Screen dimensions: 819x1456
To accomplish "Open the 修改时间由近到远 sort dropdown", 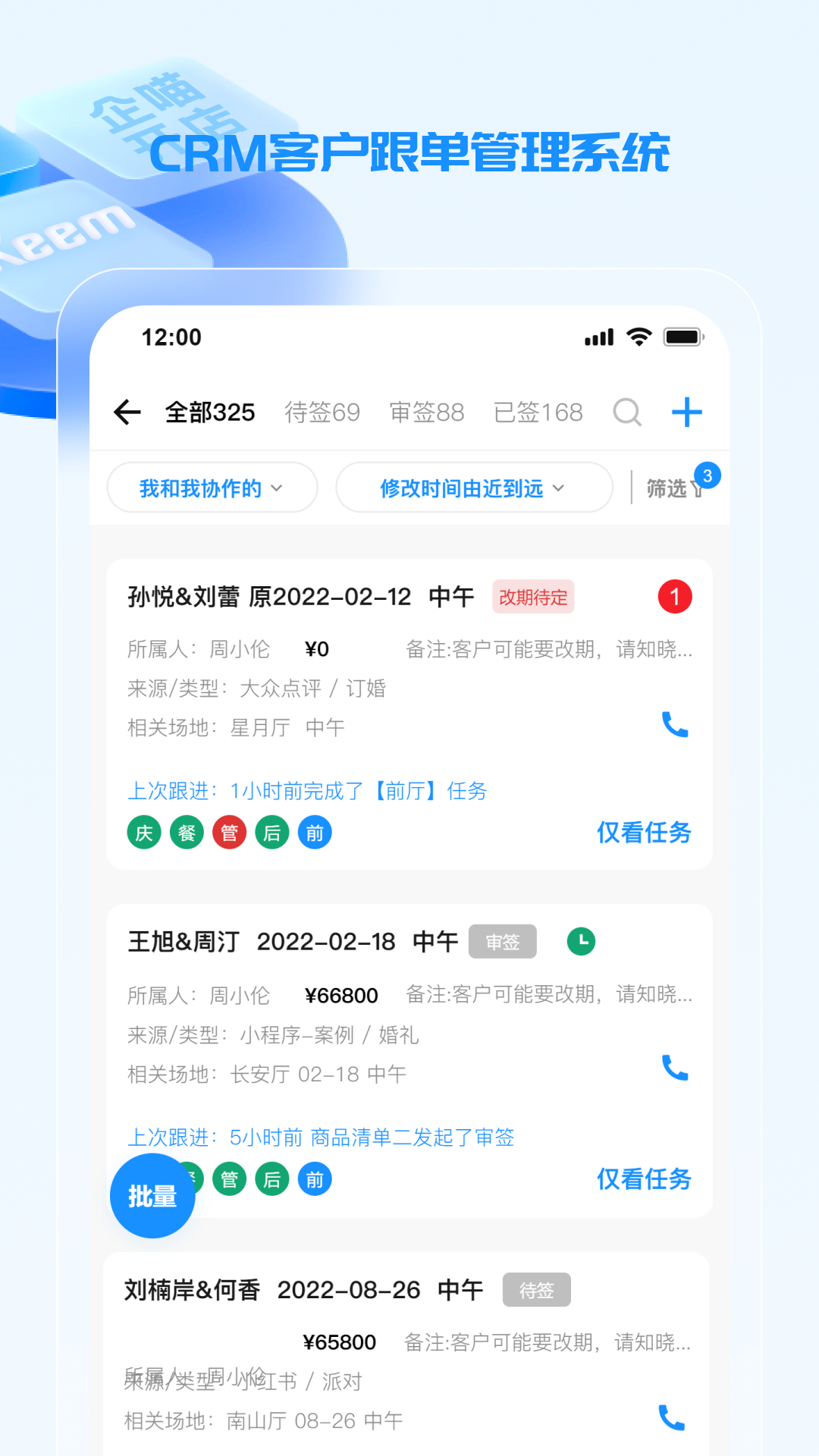I will [472, 488].
